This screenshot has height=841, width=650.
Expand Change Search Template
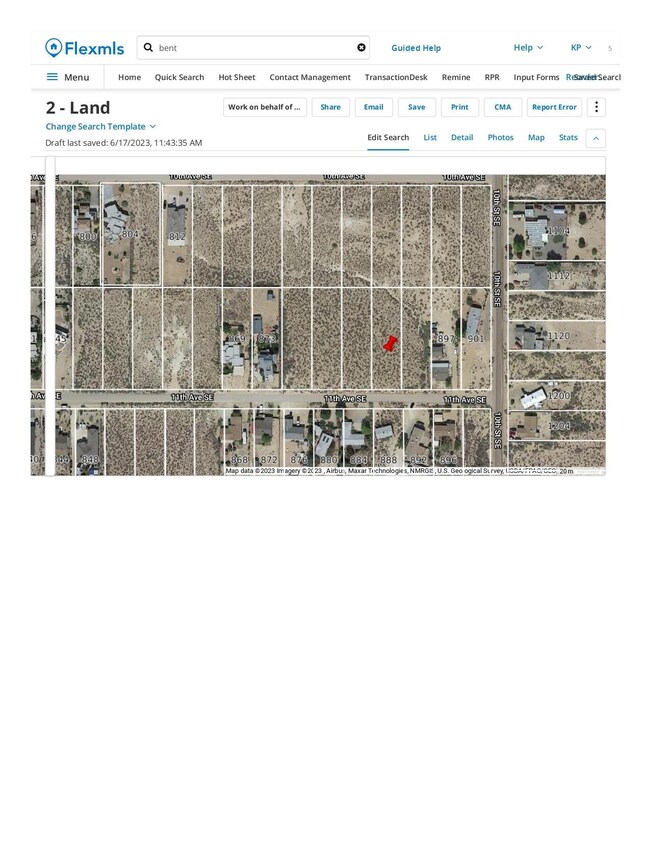[100, 126]
